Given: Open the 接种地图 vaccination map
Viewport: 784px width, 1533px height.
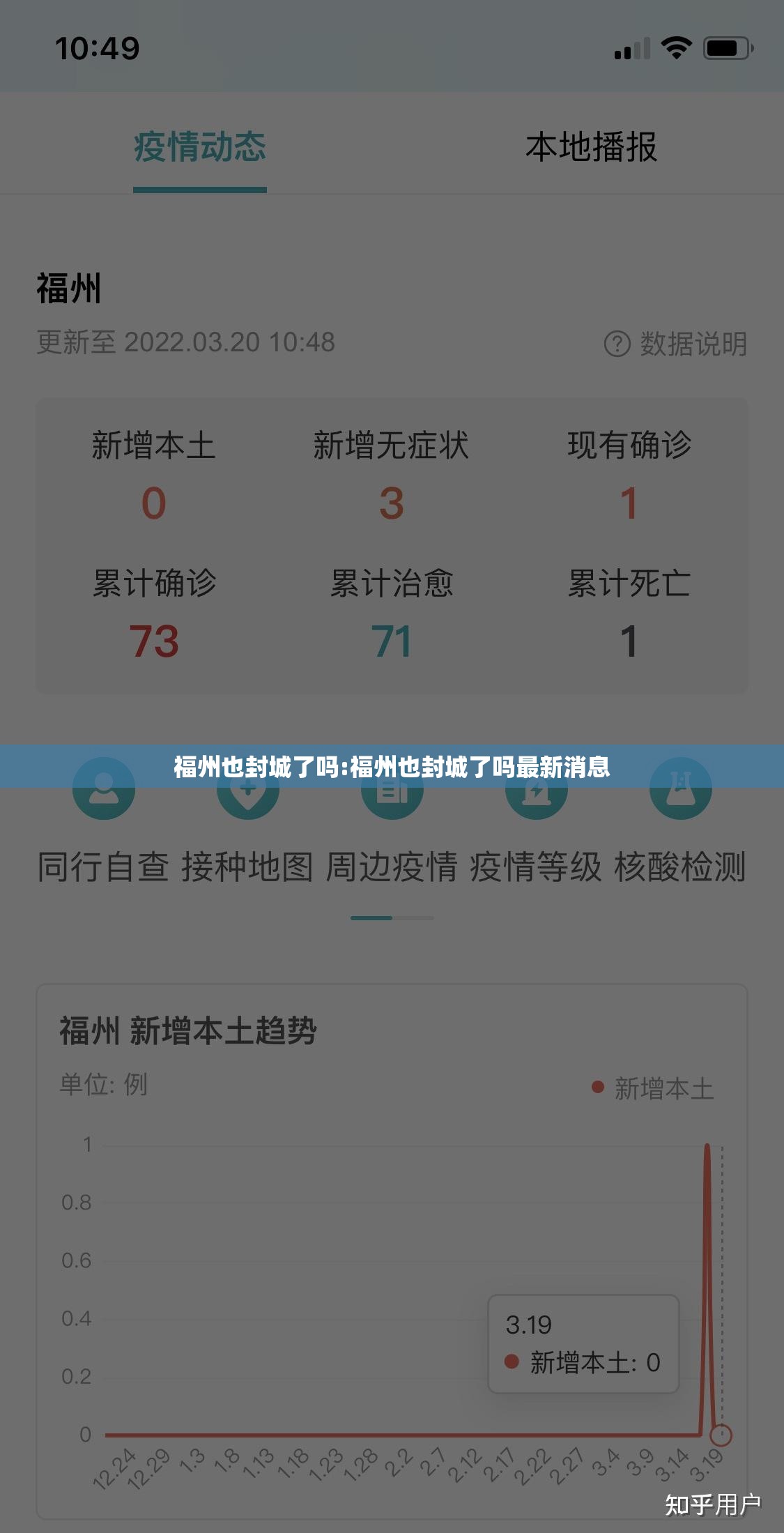Looking at the screenshot, I should [247, 823].
